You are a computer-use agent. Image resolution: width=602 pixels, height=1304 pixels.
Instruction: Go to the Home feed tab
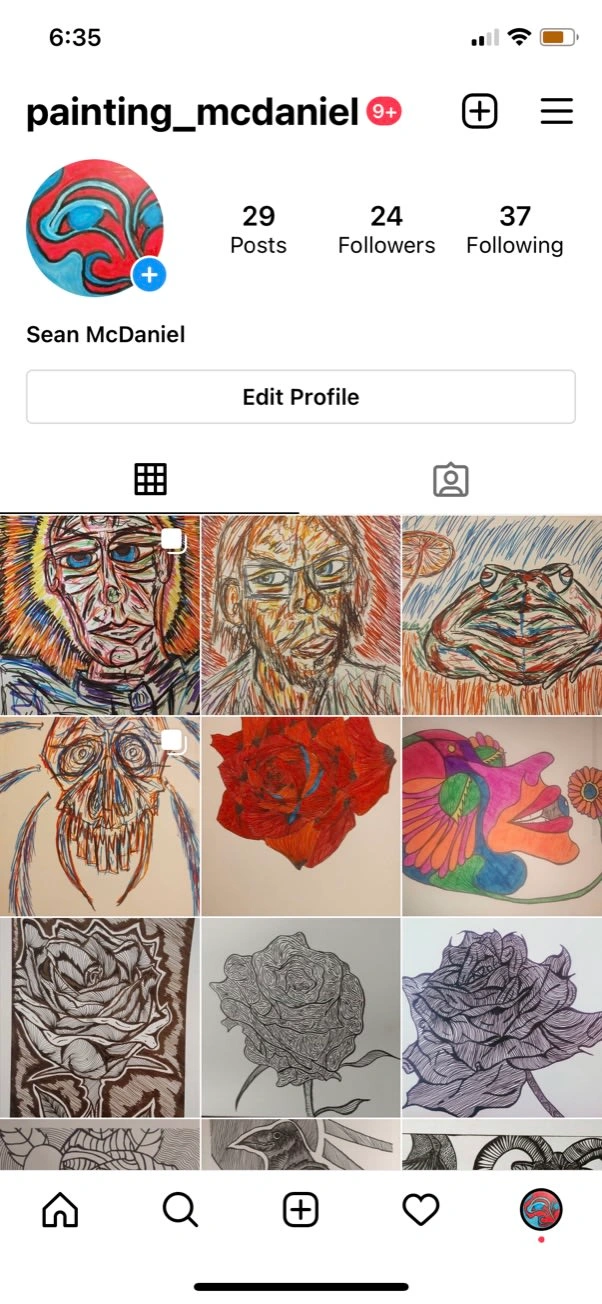60,1211
